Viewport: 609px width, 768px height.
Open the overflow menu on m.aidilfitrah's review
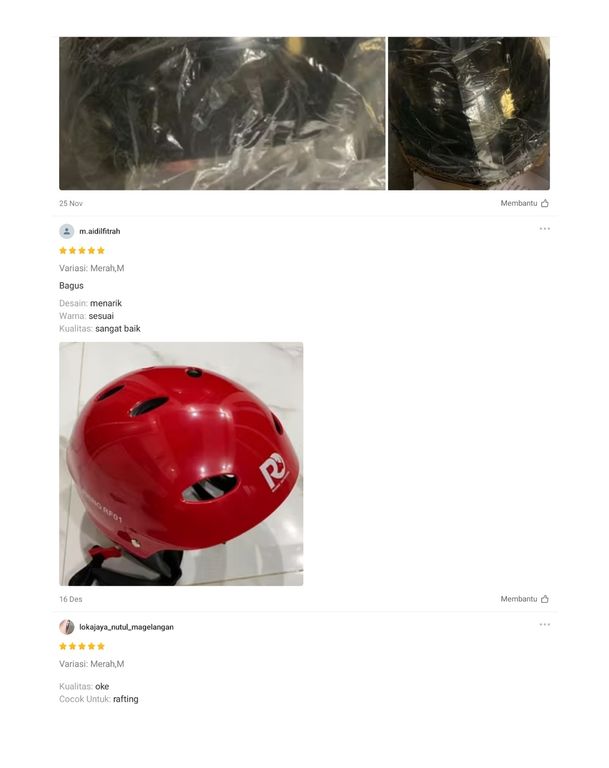pos(544,229)
